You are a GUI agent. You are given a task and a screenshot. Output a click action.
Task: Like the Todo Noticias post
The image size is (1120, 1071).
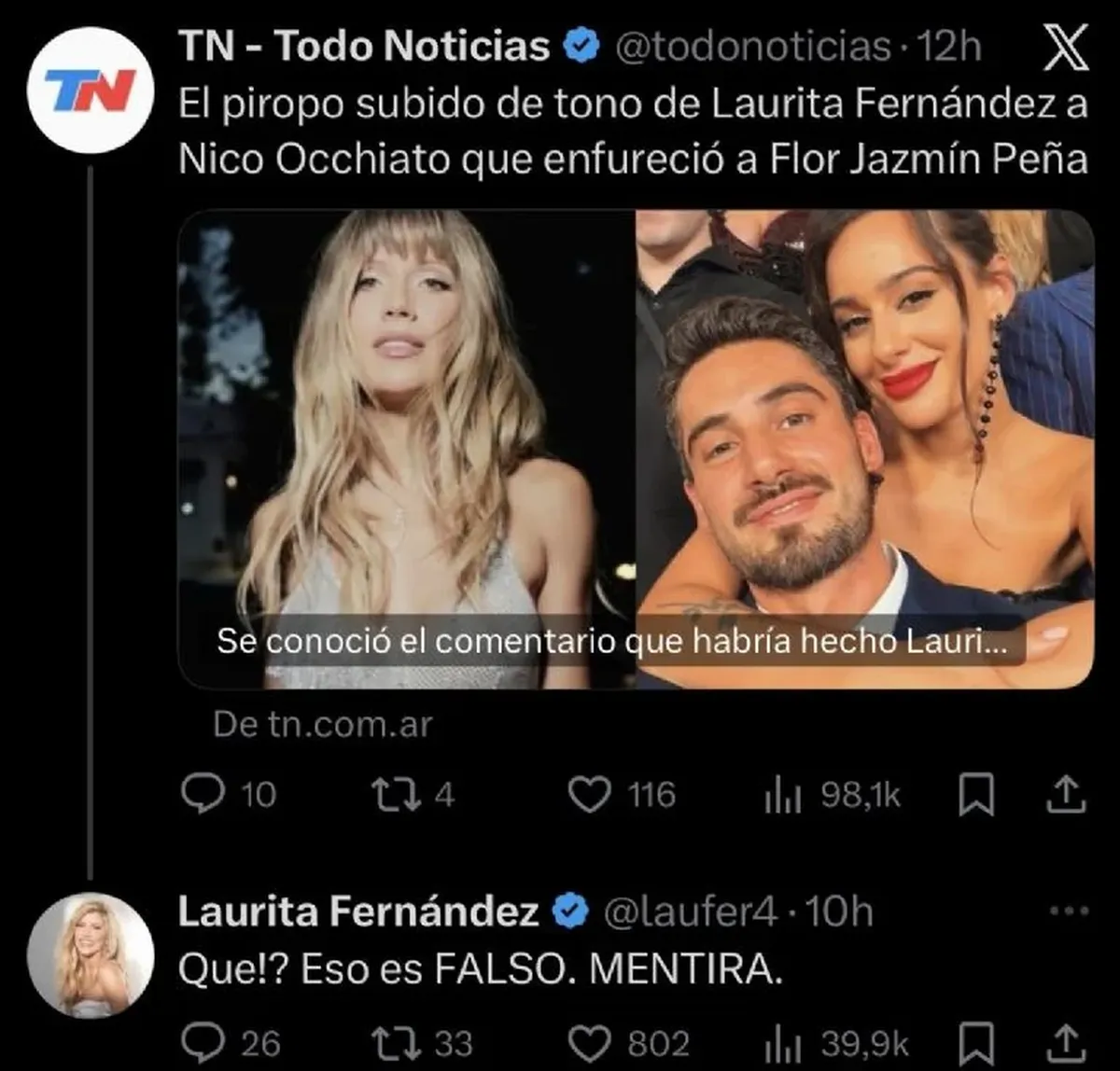point(589,795)
